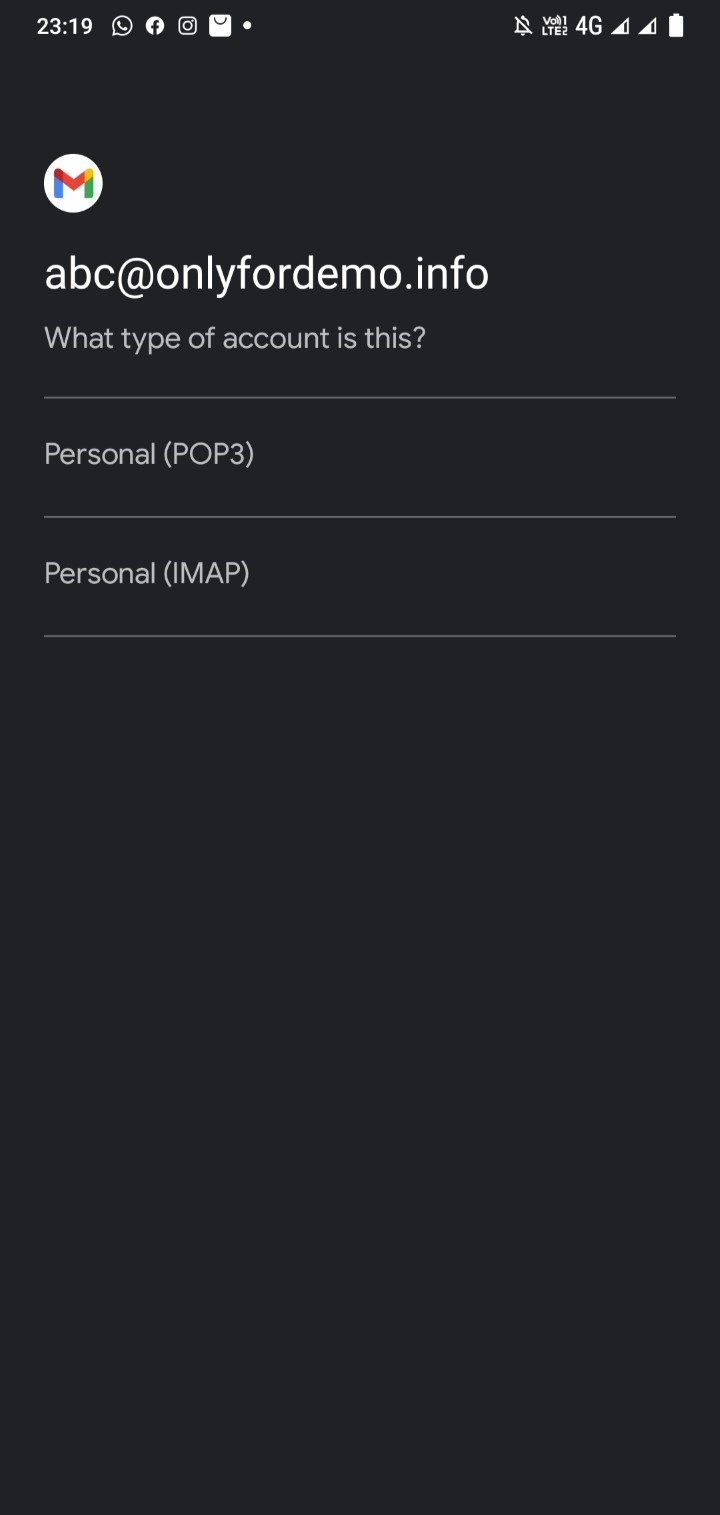Viewport: 720px width, 1515px height.
Task: Select Personal (POP3) account type
Action: (150, 455)
